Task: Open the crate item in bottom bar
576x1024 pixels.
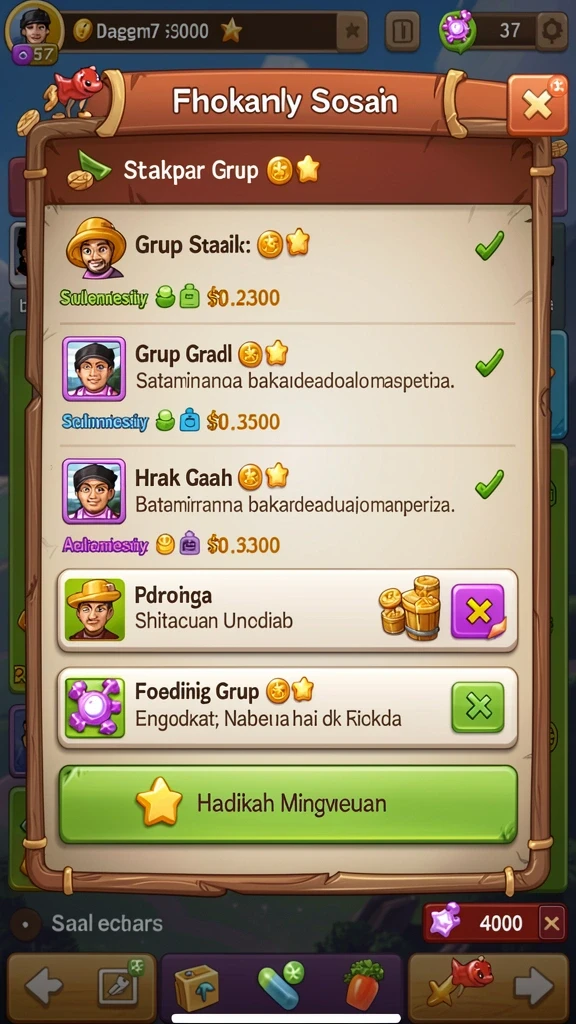Action: tap(196, 987)
